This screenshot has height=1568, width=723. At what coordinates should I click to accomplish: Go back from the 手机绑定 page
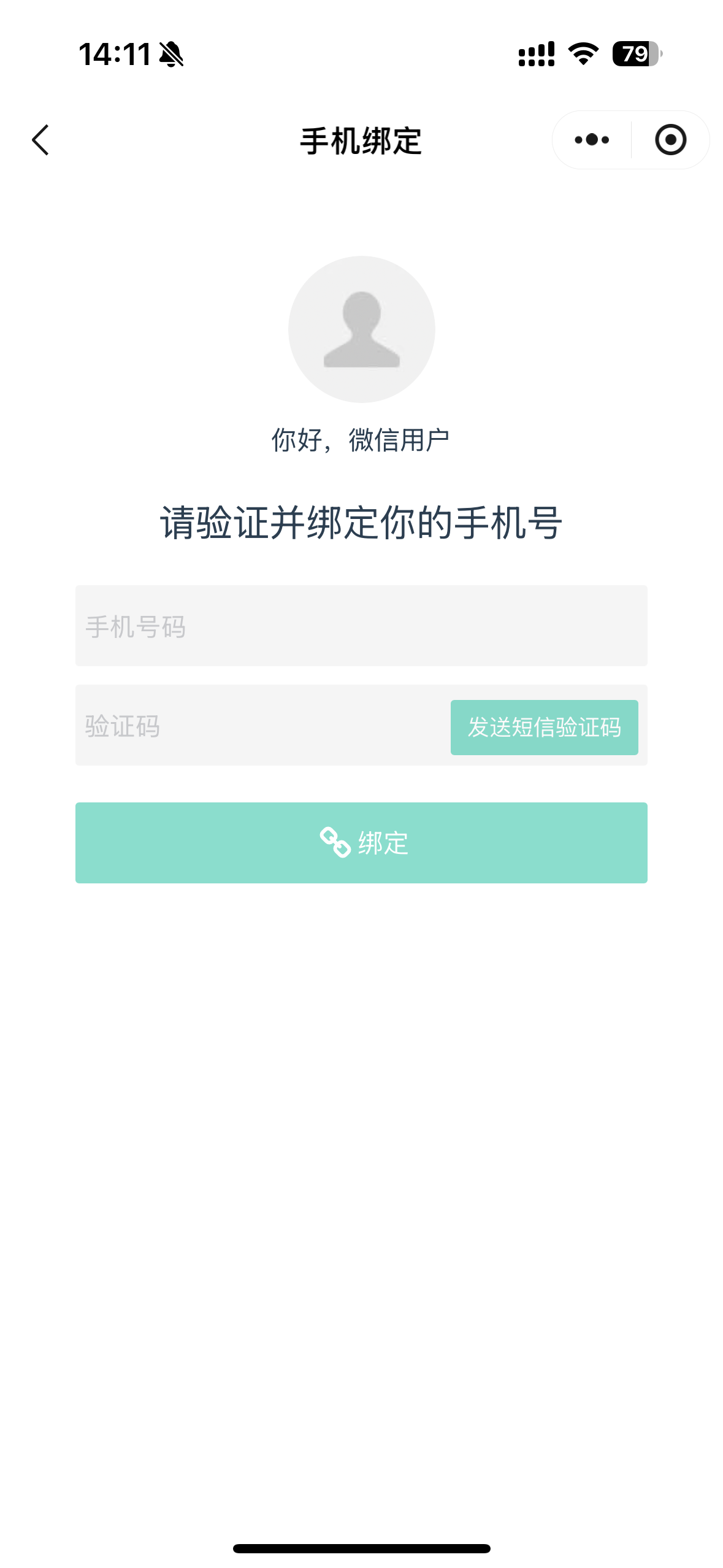(x=40, y=140)
